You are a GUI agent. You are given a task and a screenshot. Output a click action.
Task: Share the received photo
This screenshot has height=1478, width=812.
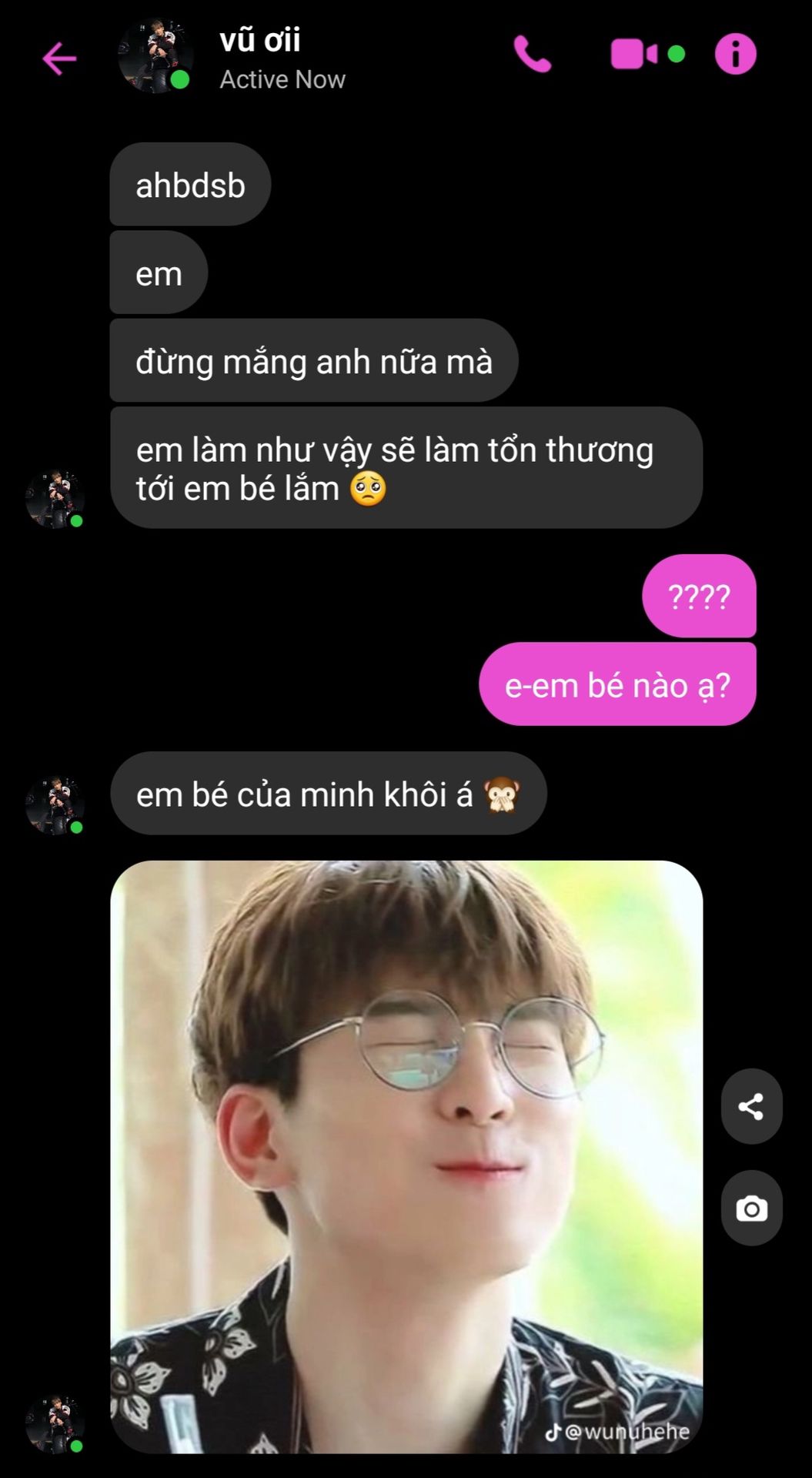tap(751, 1106)
